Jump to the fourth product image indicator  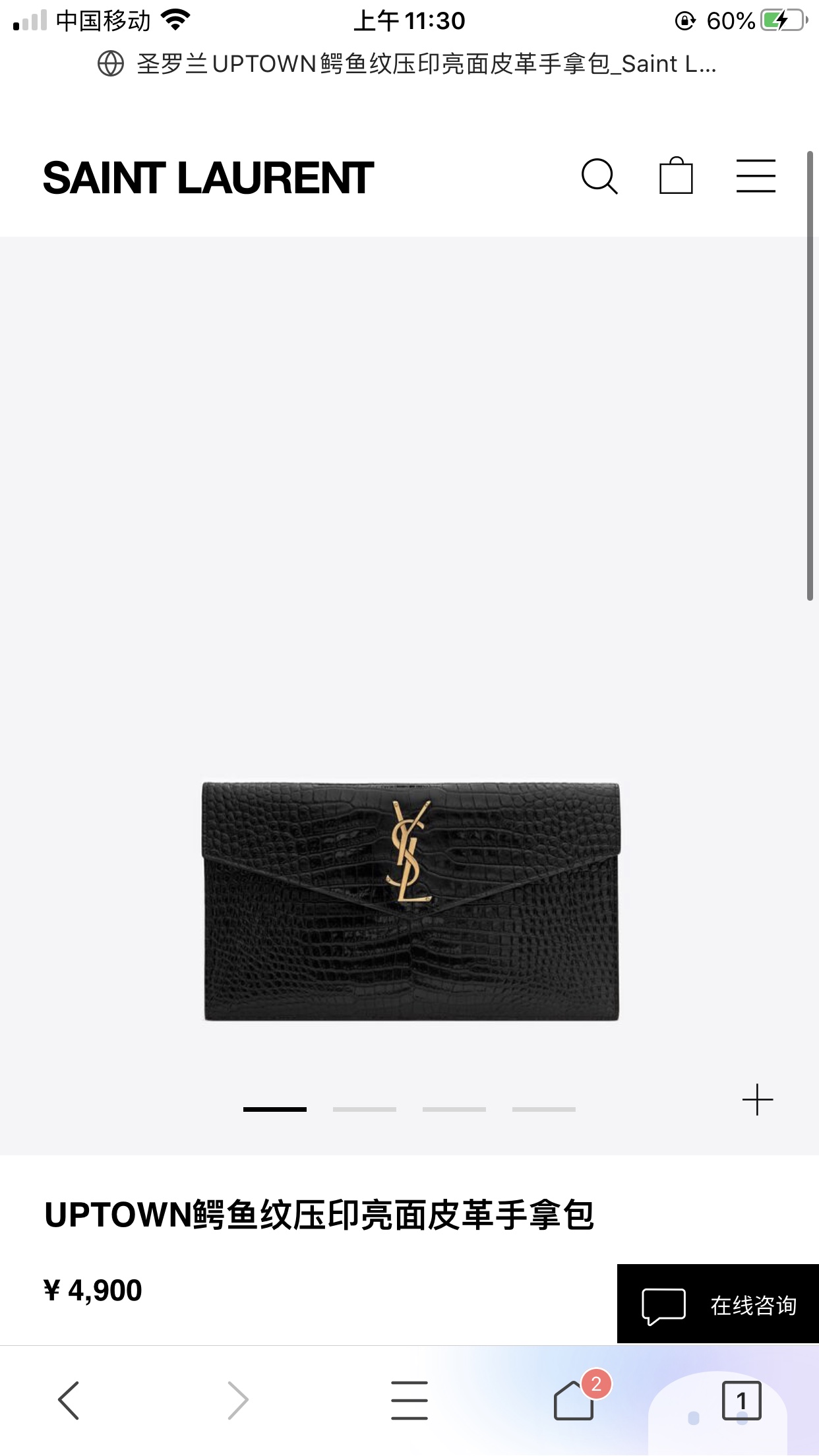pos(544,1109)
